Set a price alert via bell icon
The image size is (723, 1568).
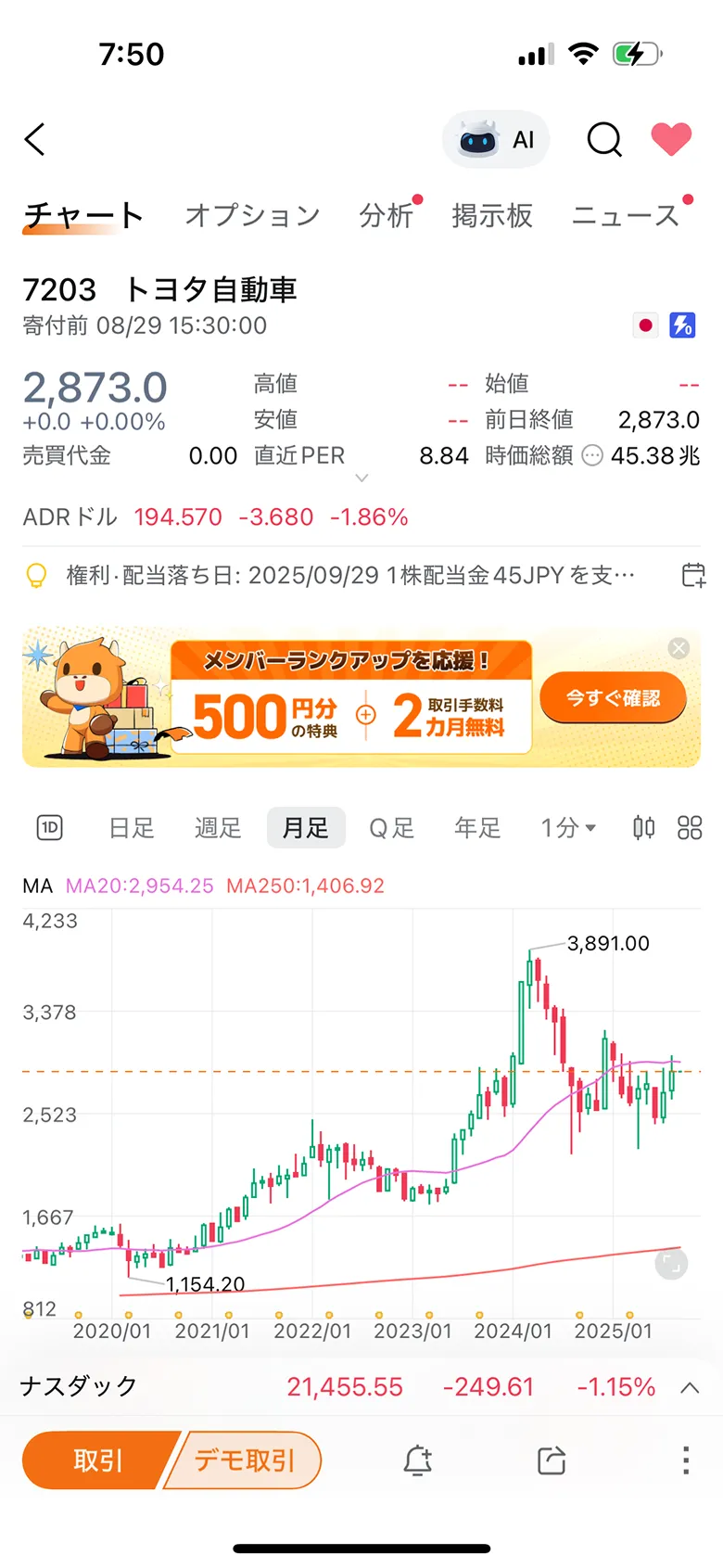[417, 1460]
